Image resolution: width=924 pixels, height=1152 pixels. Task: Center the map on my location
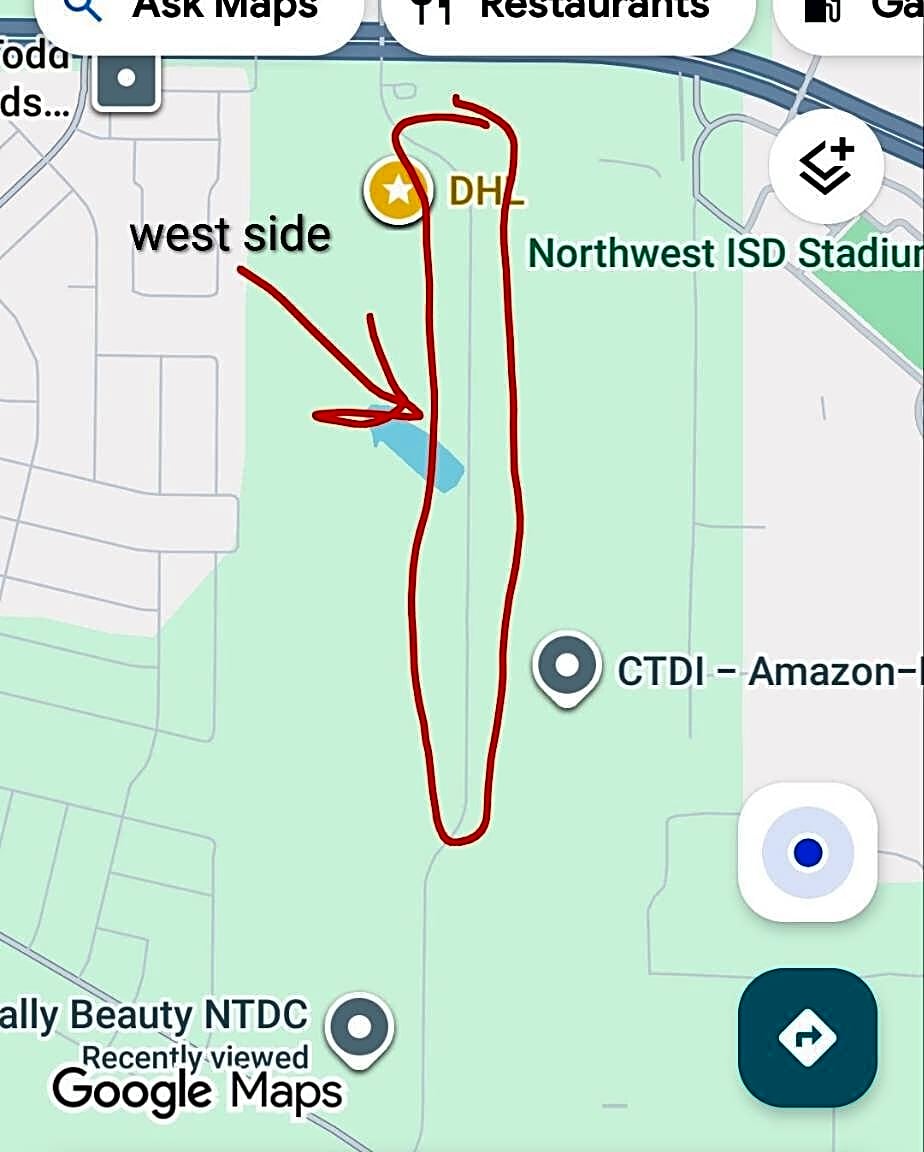[807, 853]
